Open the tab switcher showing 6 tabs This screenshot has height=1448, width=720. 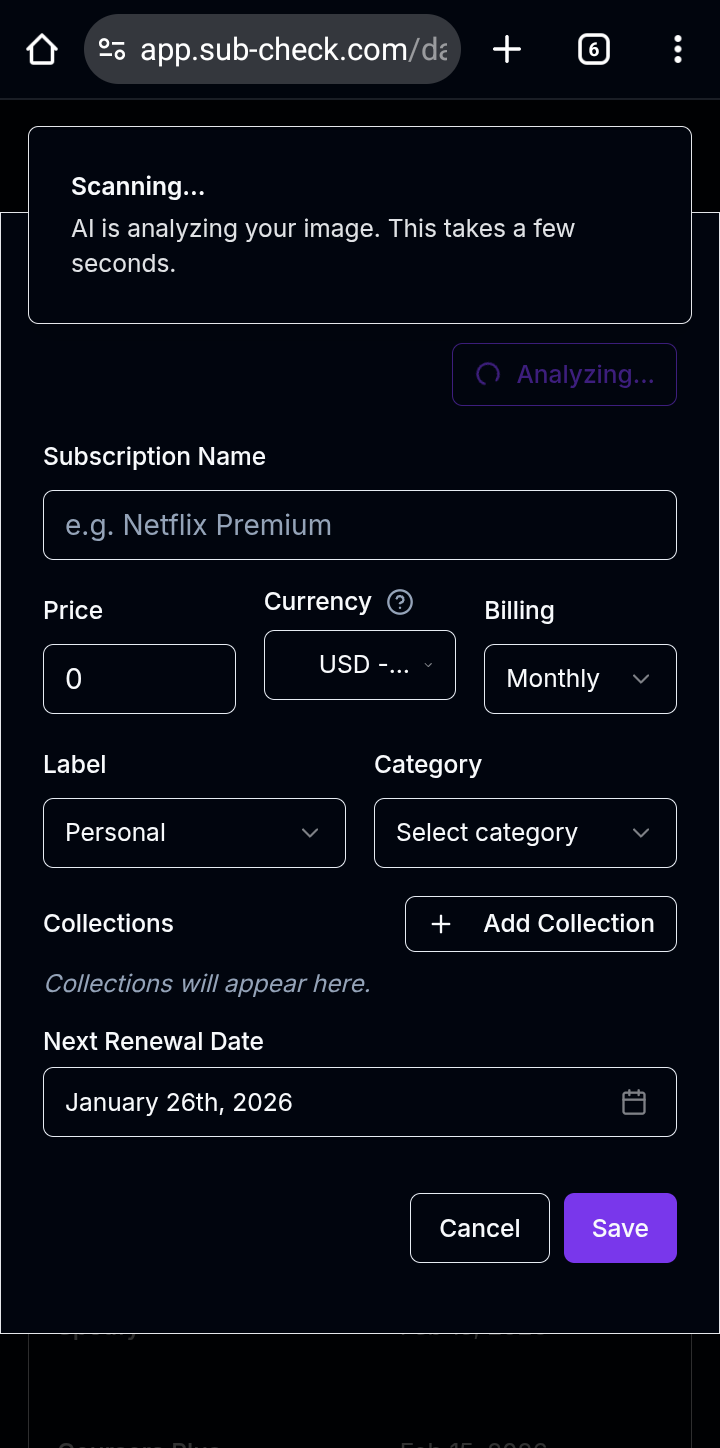click(x=593, y=48)
